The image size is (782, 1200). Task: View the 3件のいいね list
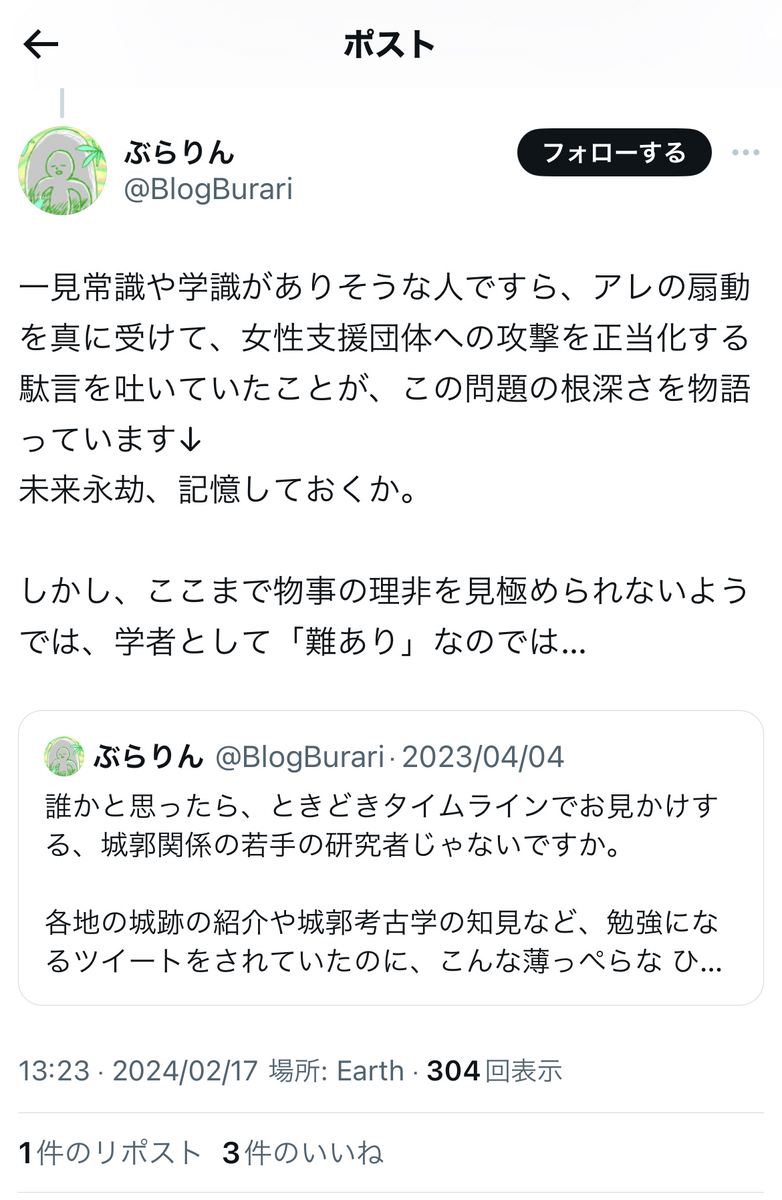point(302,1153)
